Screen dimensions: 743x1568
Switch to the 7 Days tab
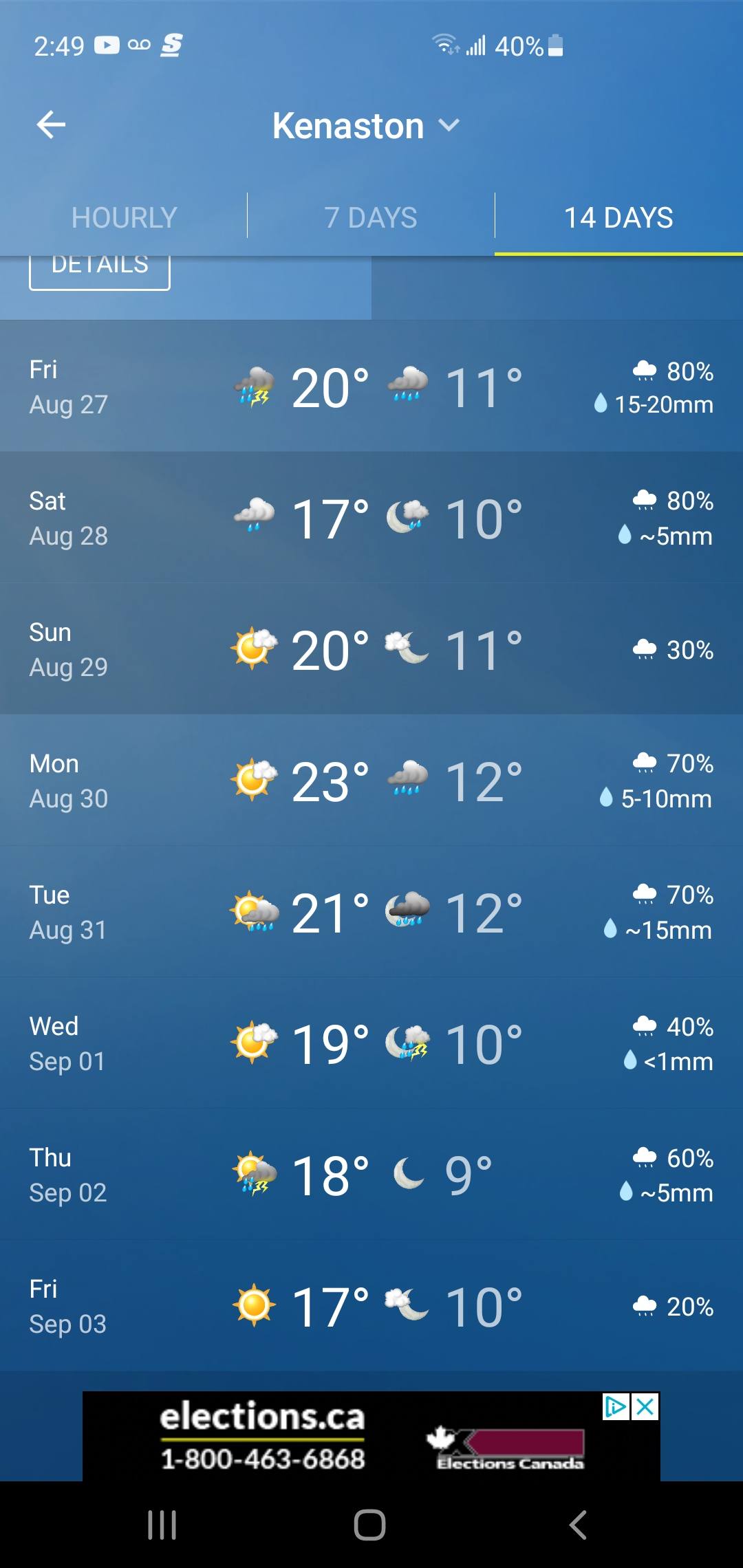[x=371, y=218]
